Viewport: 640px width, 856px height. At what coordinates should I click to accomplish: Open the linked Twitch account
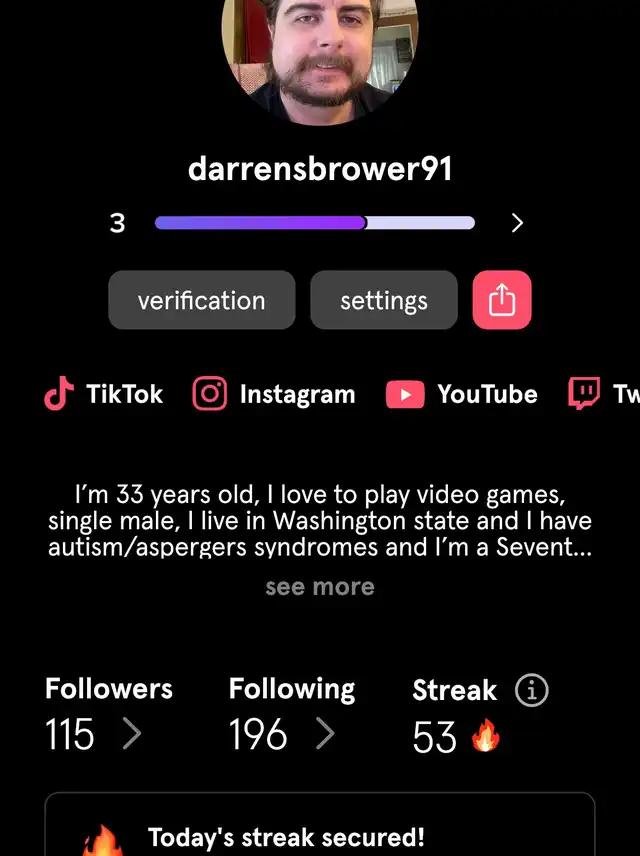605,394
